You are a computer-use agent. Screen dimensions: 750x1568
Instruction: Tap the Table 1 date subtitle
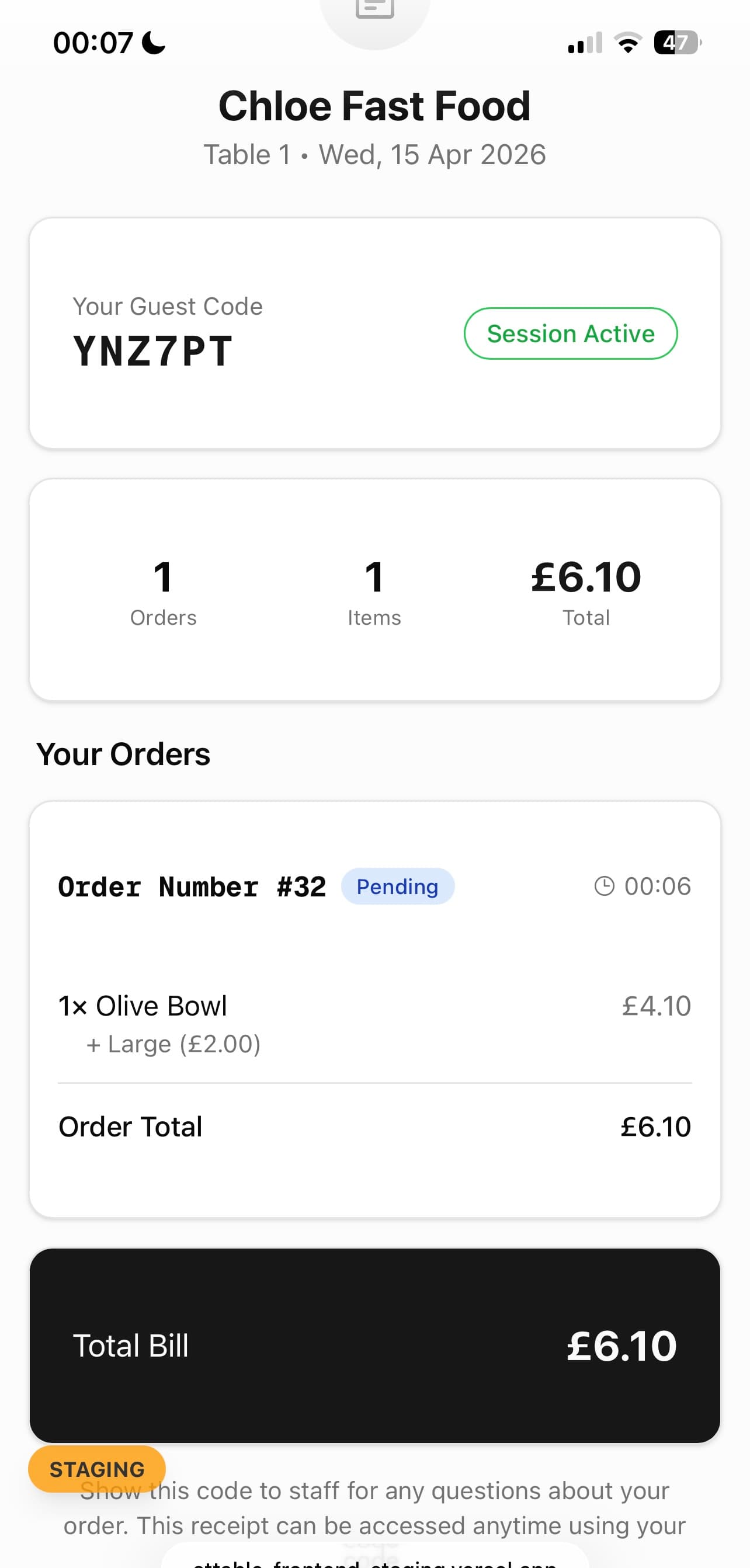pyautogui.click(x=374, y=154)
